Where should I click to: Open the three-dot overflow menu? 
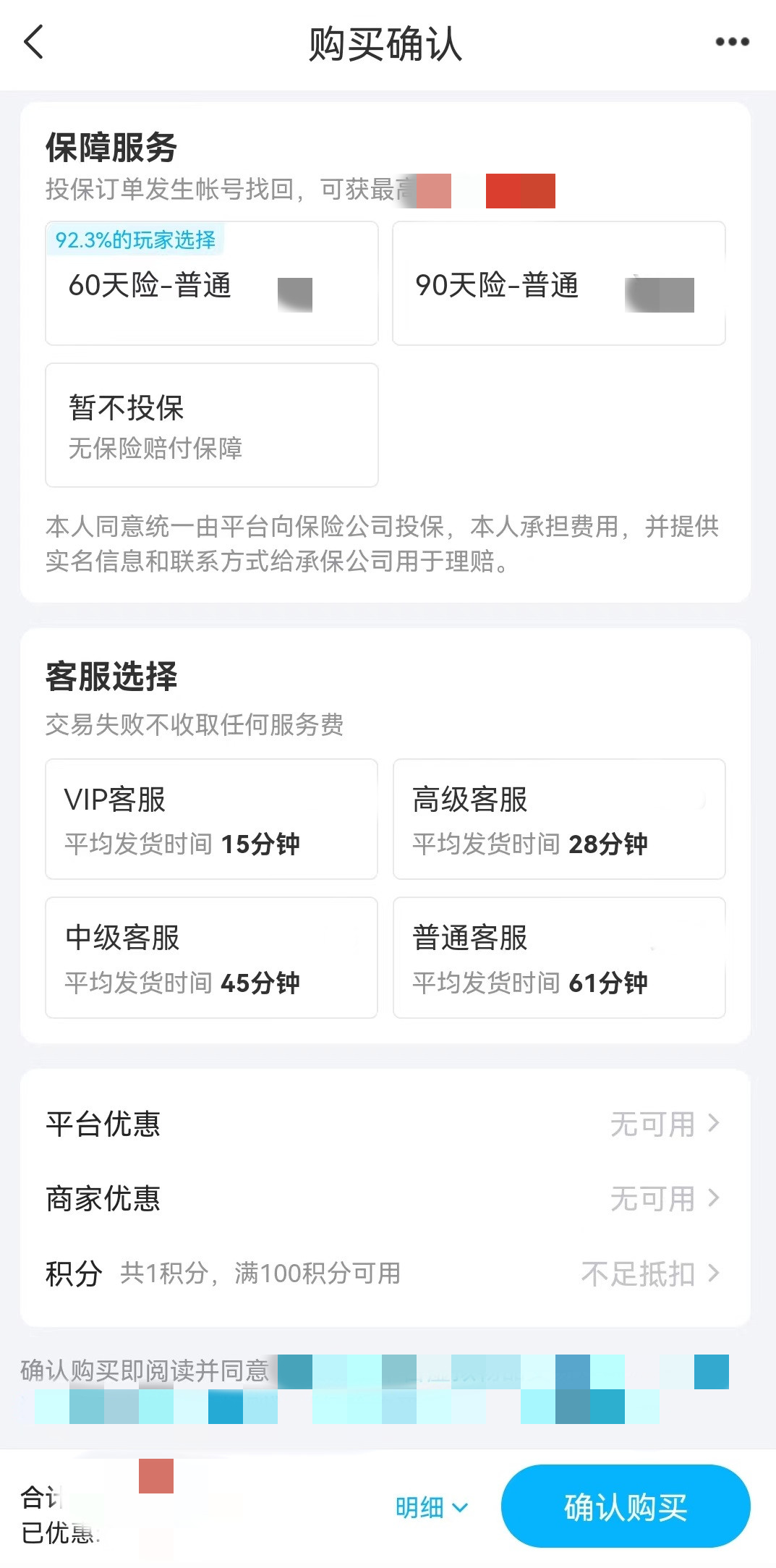[732, 42]
